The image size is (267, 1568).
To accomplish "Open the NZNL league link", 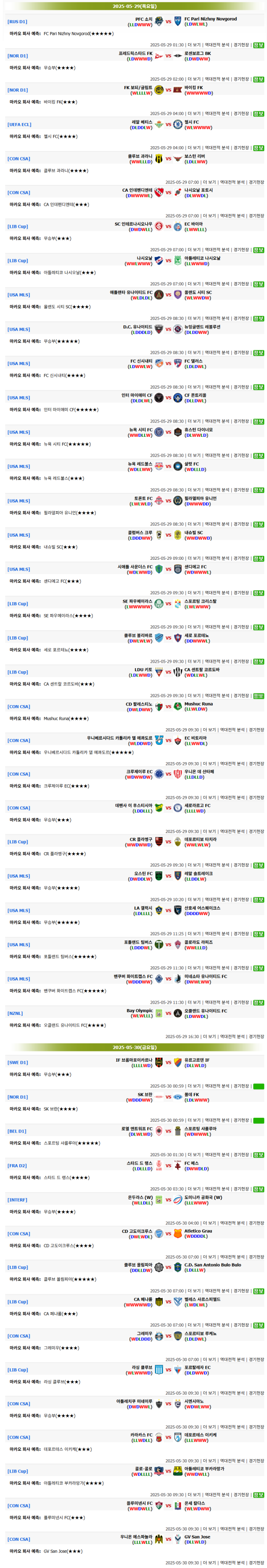I will pyautogui.click(x=15, y=1014).
